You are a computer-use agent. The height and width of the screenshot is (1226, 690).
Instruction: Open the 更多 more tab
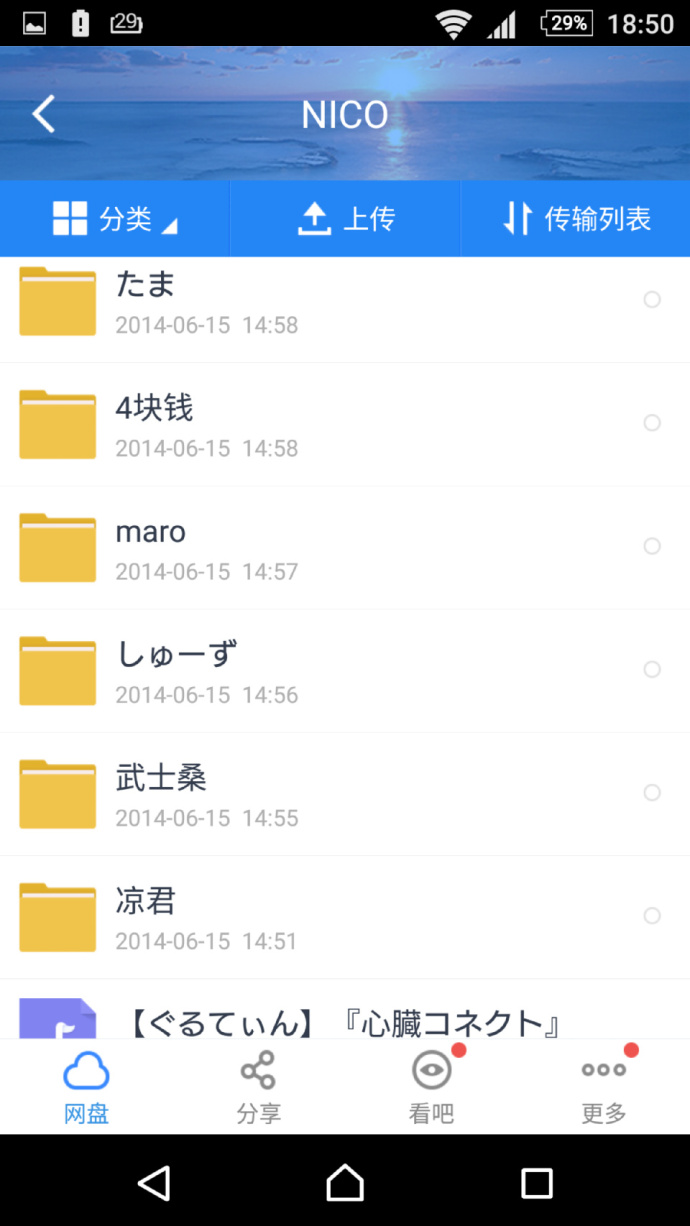[x=604, y=1087]
